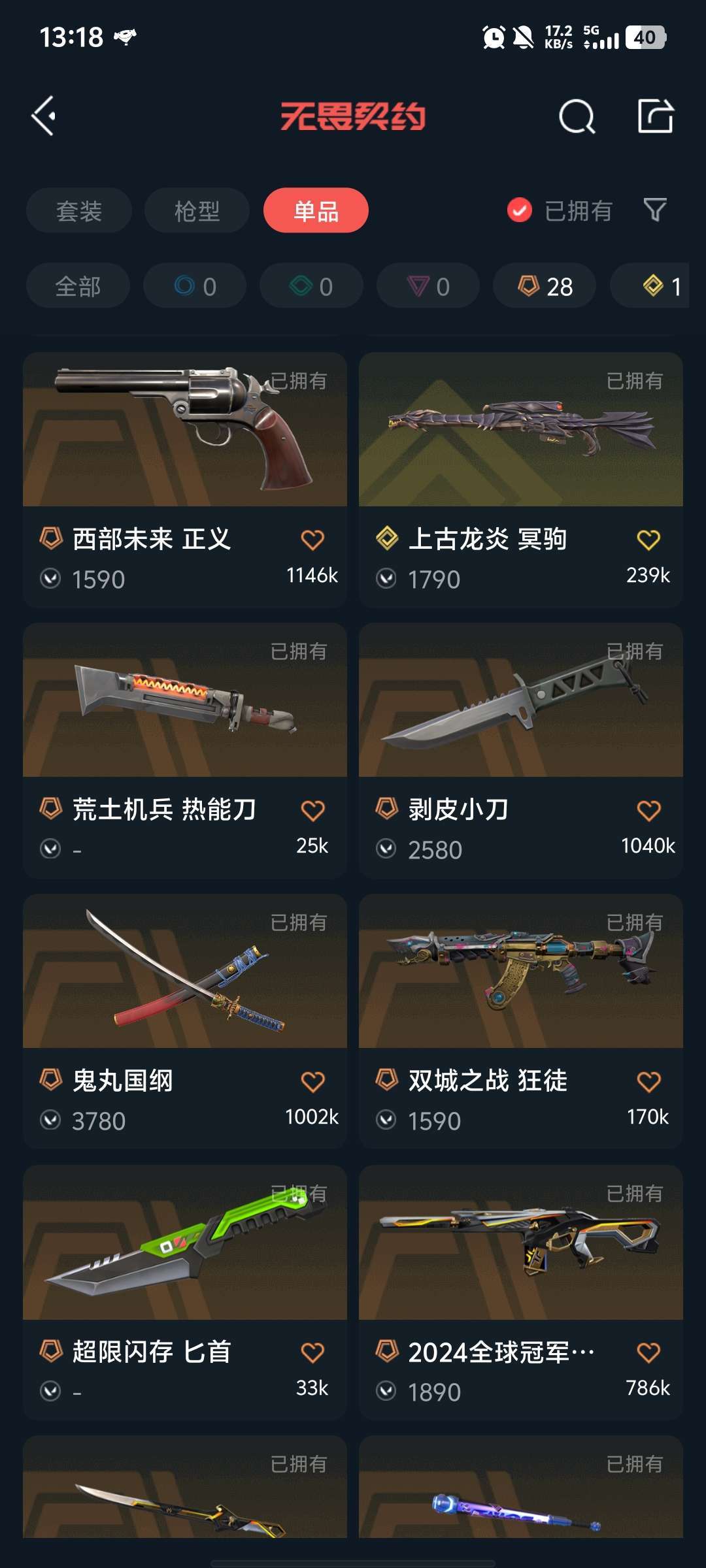This screenshot has height=1568, width=706.
Task: Go back using the top-left arrow
Action: 44,116
